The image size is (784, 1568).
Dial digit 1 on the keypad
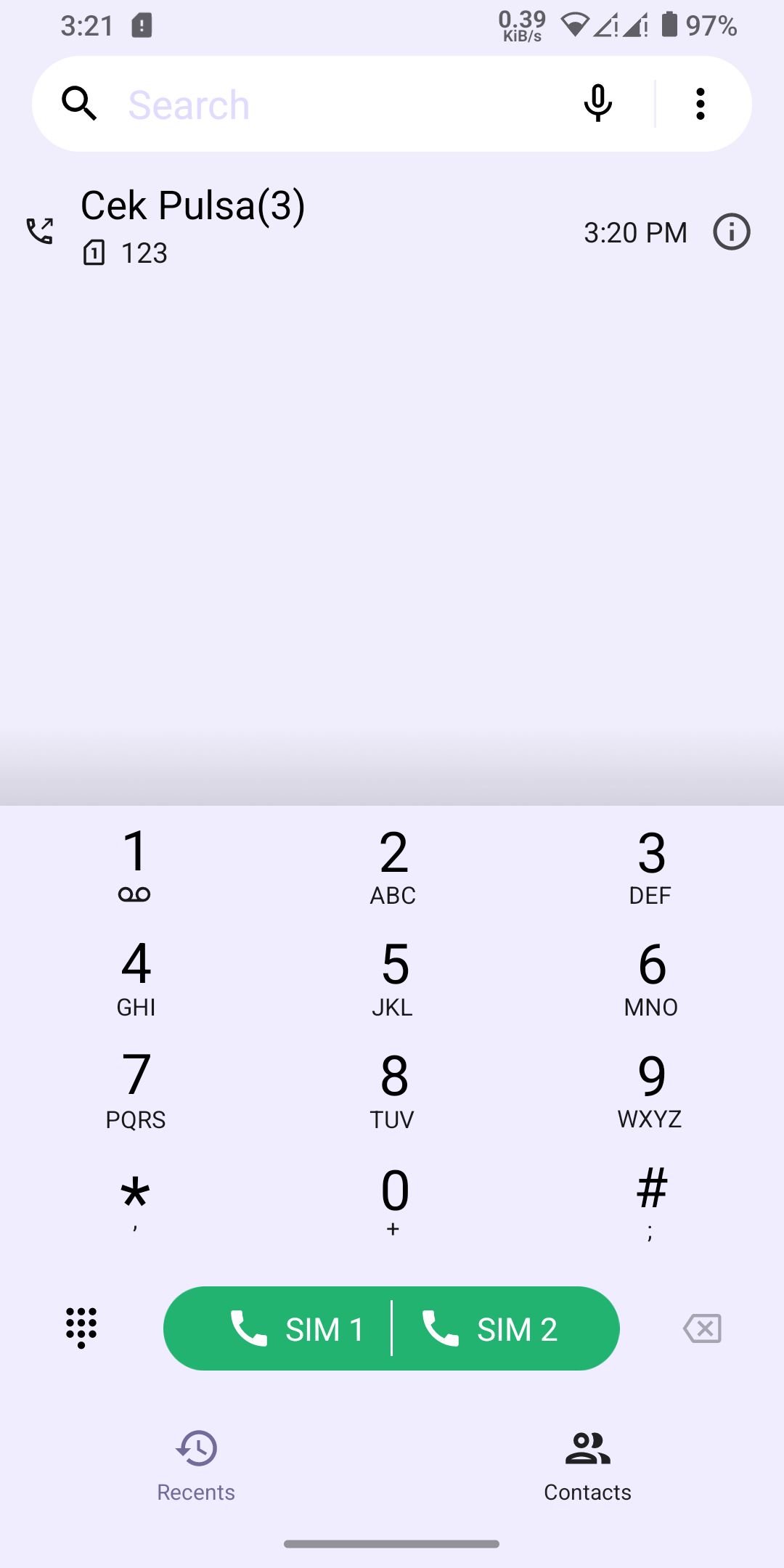coord(135,865)
